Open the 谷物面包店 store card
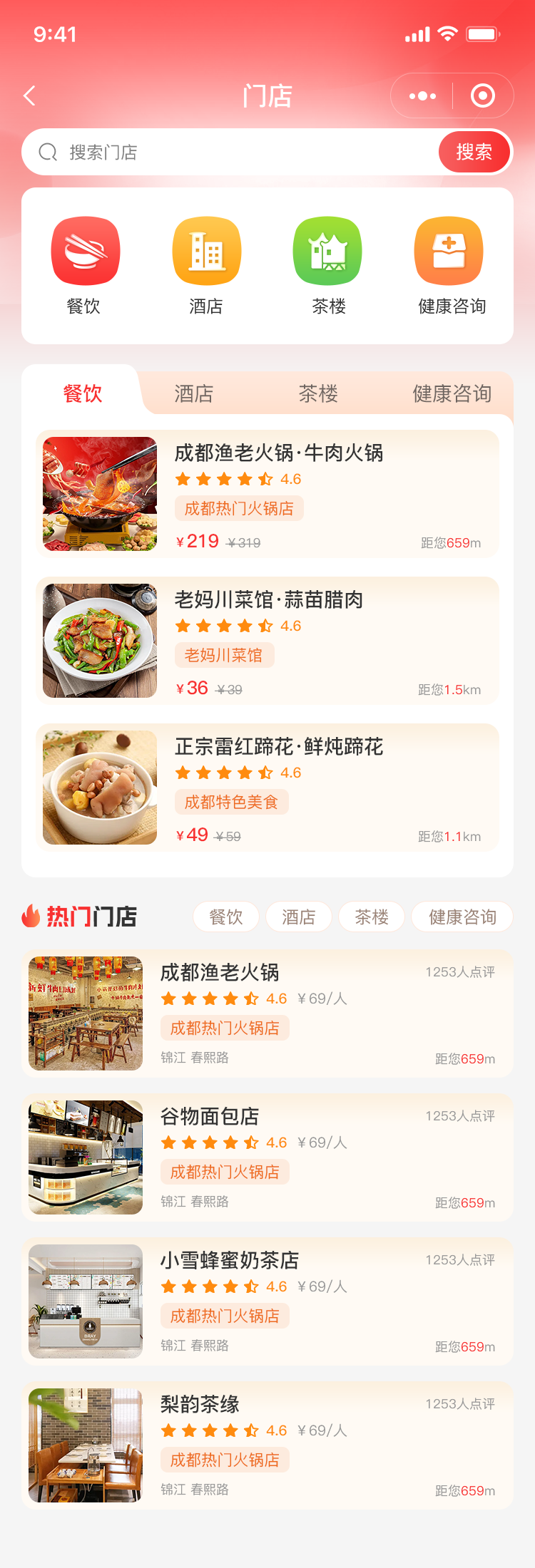 267,1157
